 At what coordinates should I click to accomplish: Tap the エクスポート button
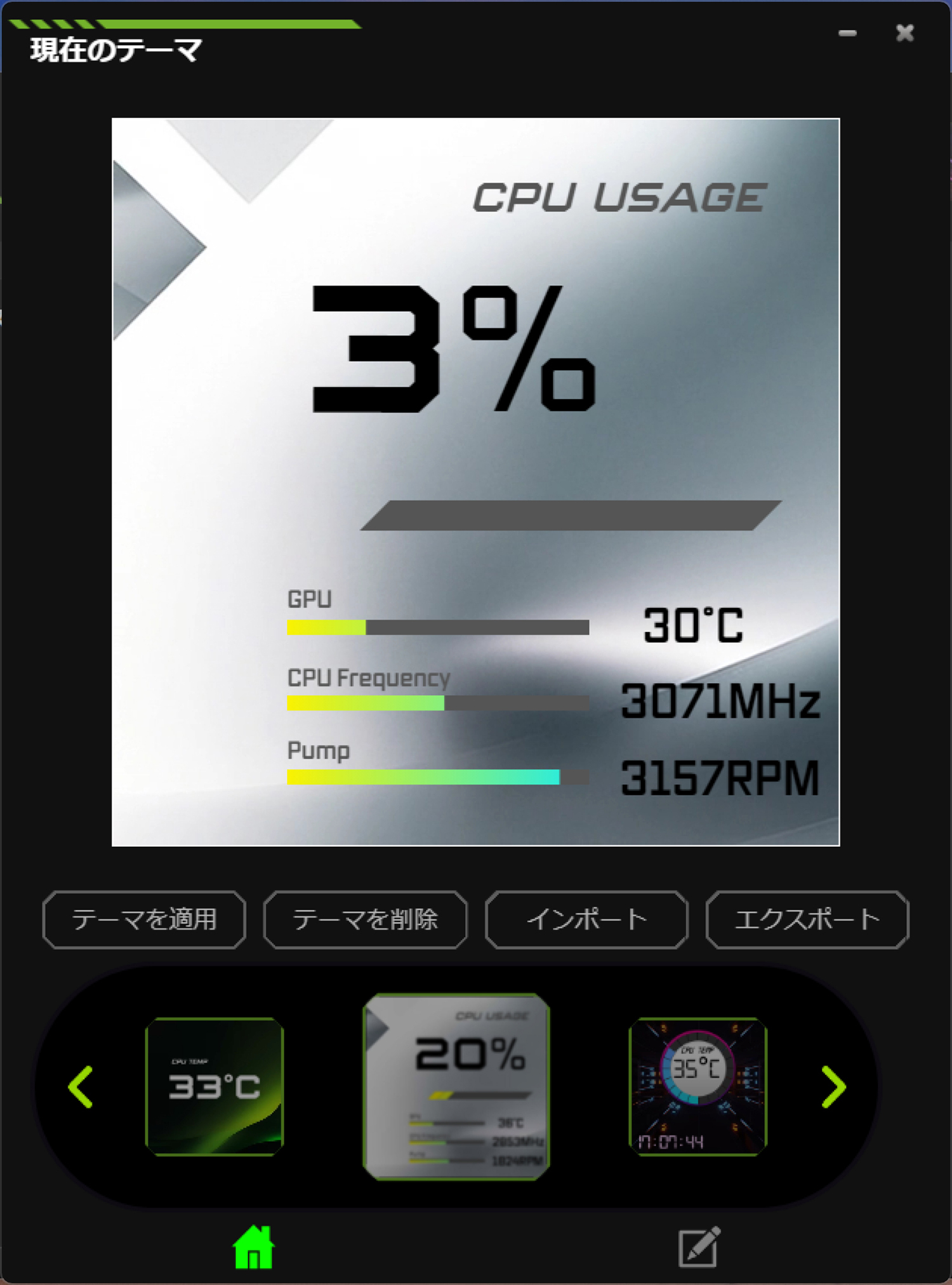coord(807,919)
